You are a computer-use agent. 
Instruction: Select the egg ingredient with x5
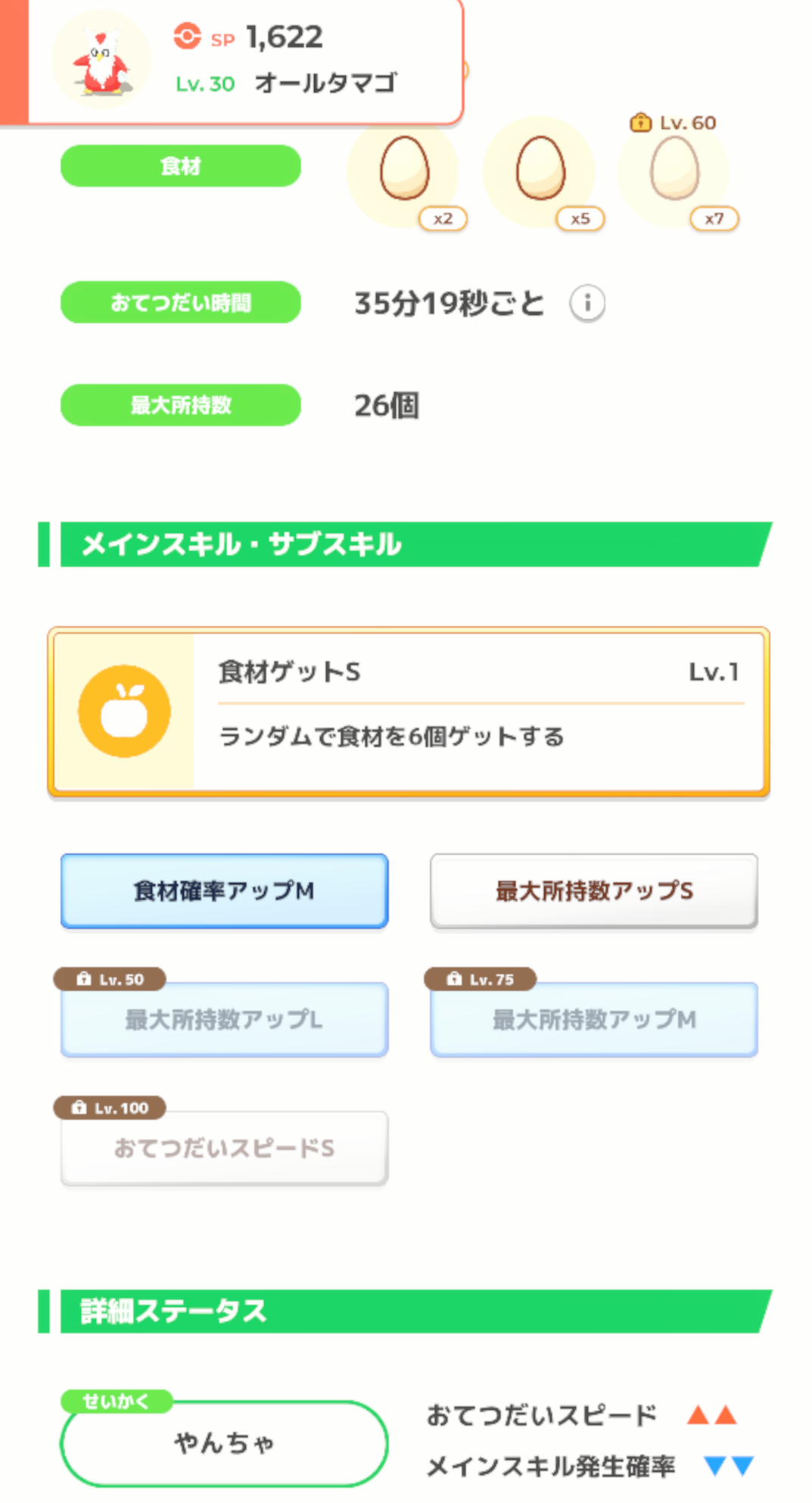pos(540,170)
